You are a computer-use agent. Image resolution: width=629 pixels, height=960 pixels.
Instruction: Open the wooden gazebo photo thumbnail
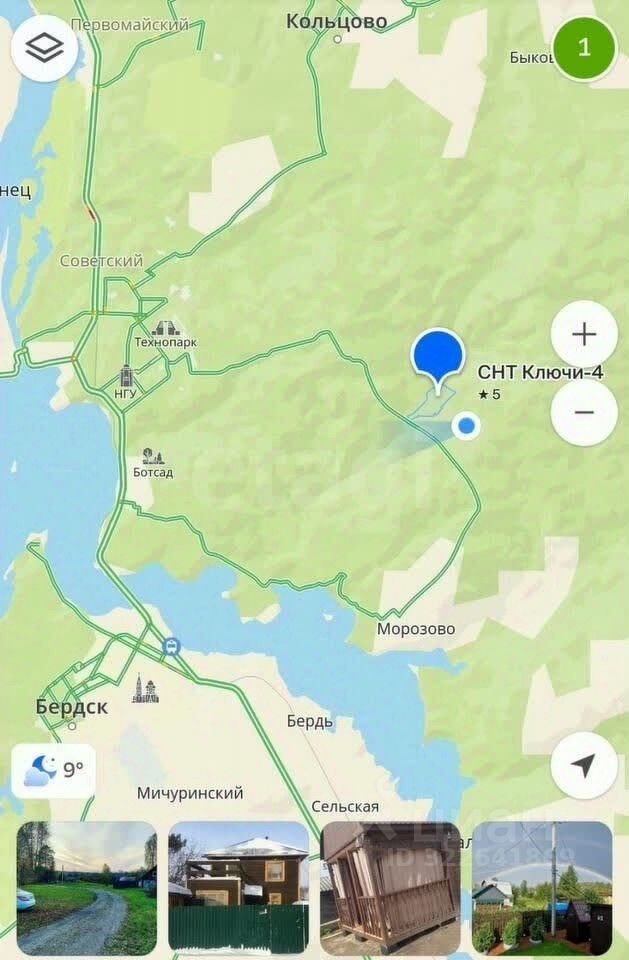(x=390, y=888)
